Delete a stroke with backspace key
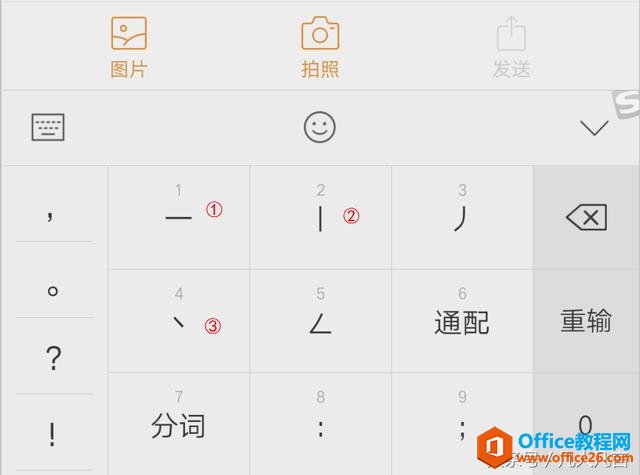This screenshot has height=475, width=640. 586,217
